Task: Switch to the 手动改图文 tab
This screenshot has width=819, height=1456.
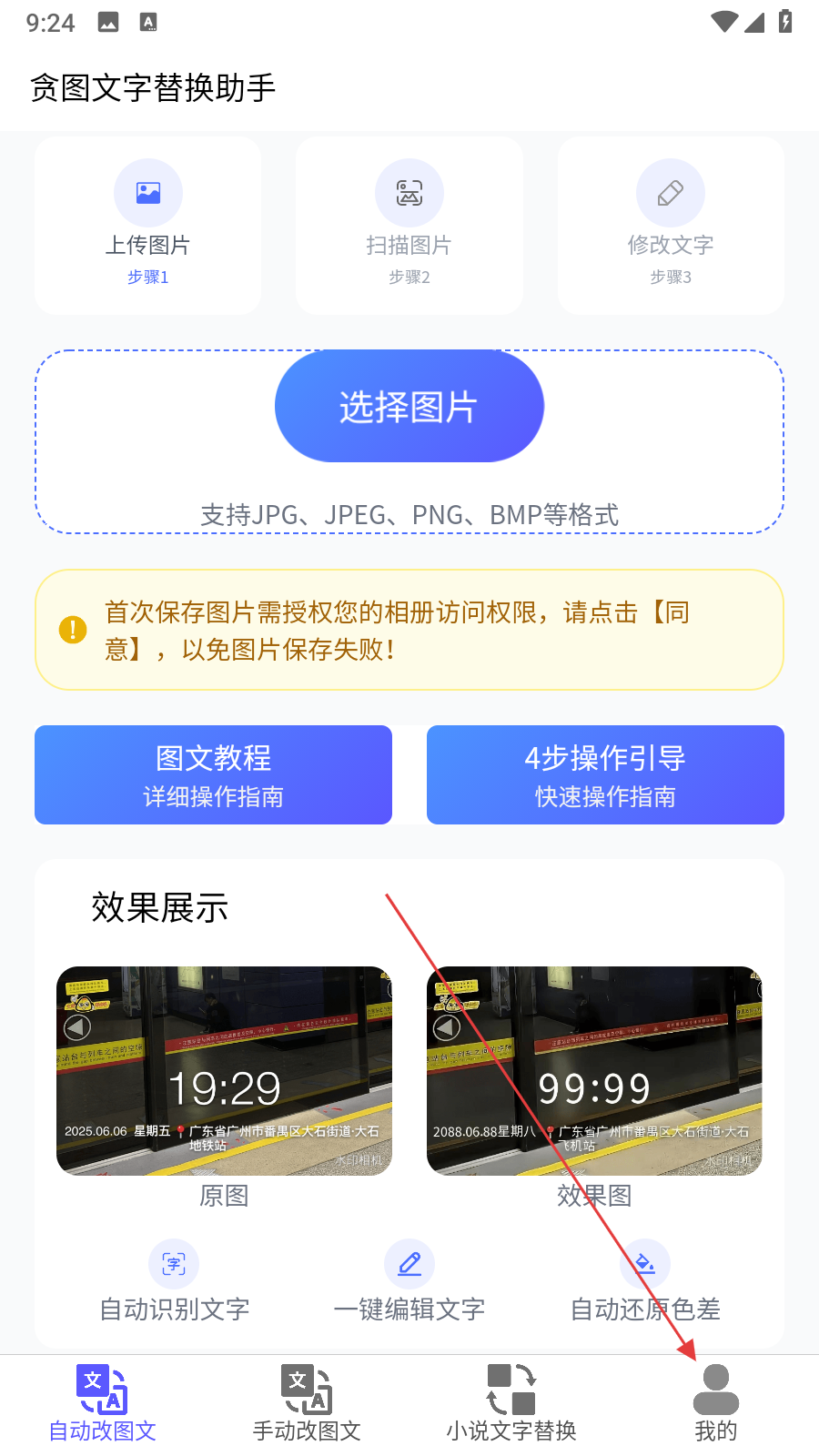Action: (307, 1404)
